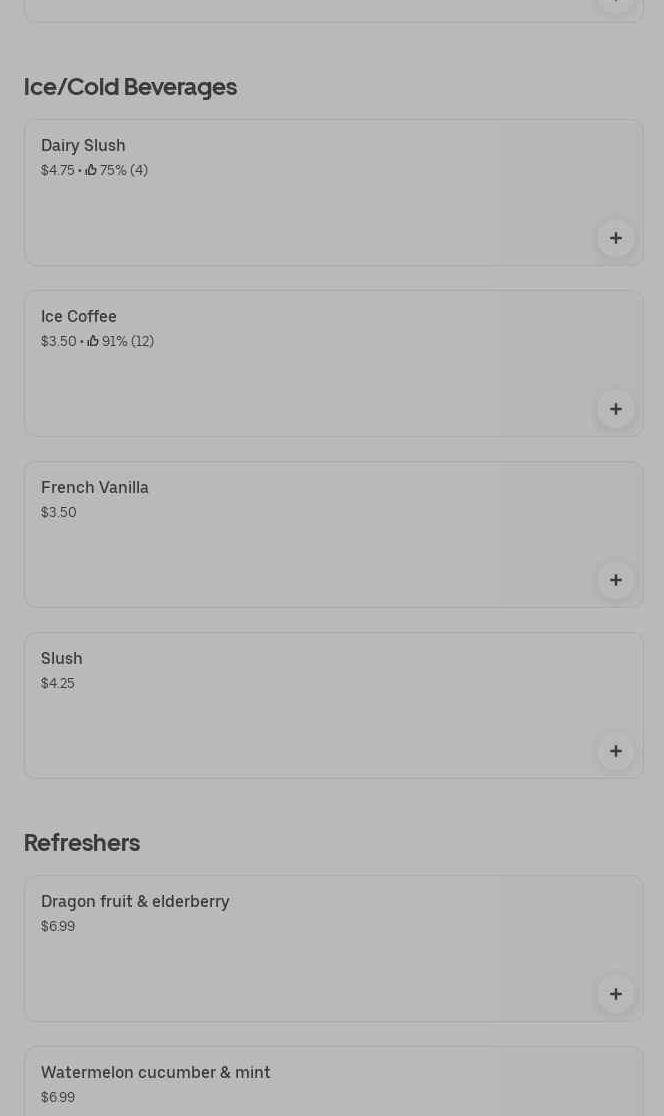
Task: Add Dragon fruit & elderberry to cart
Action: tap(615, 994)
